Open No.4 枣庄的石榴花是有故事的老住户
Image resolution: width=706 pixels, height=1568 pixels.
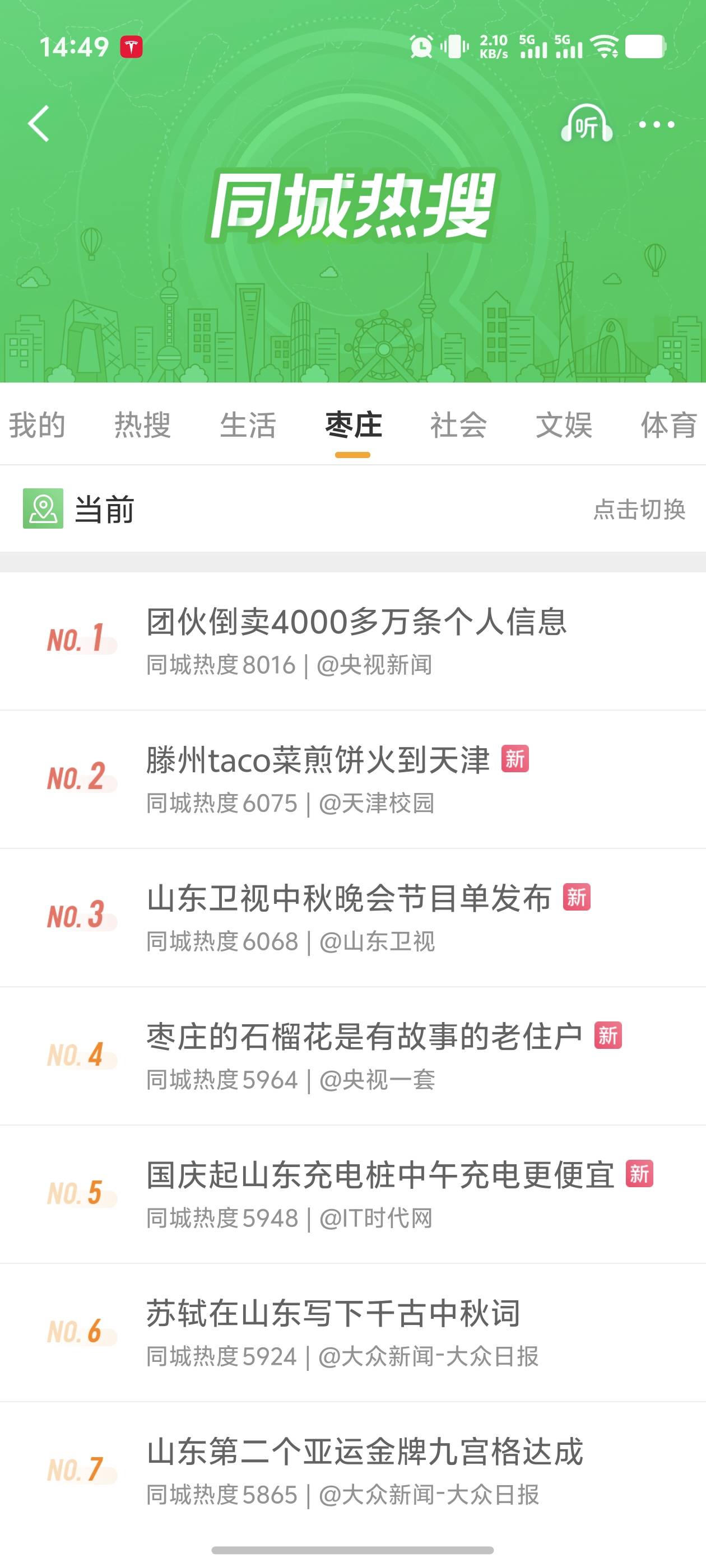tap(354, 1056)
